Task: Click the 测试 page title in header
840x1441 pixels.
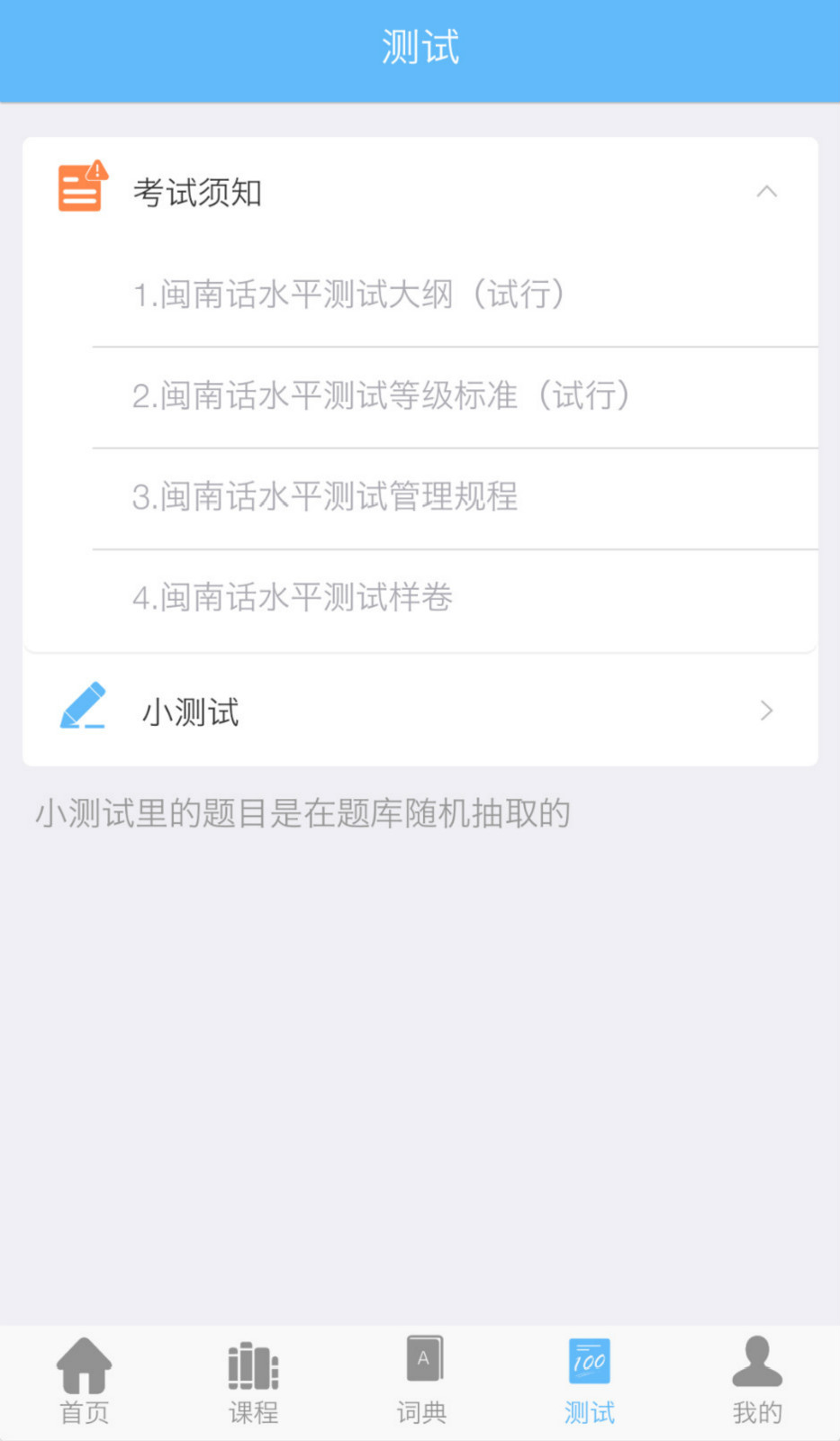Action: coord(420,49)
